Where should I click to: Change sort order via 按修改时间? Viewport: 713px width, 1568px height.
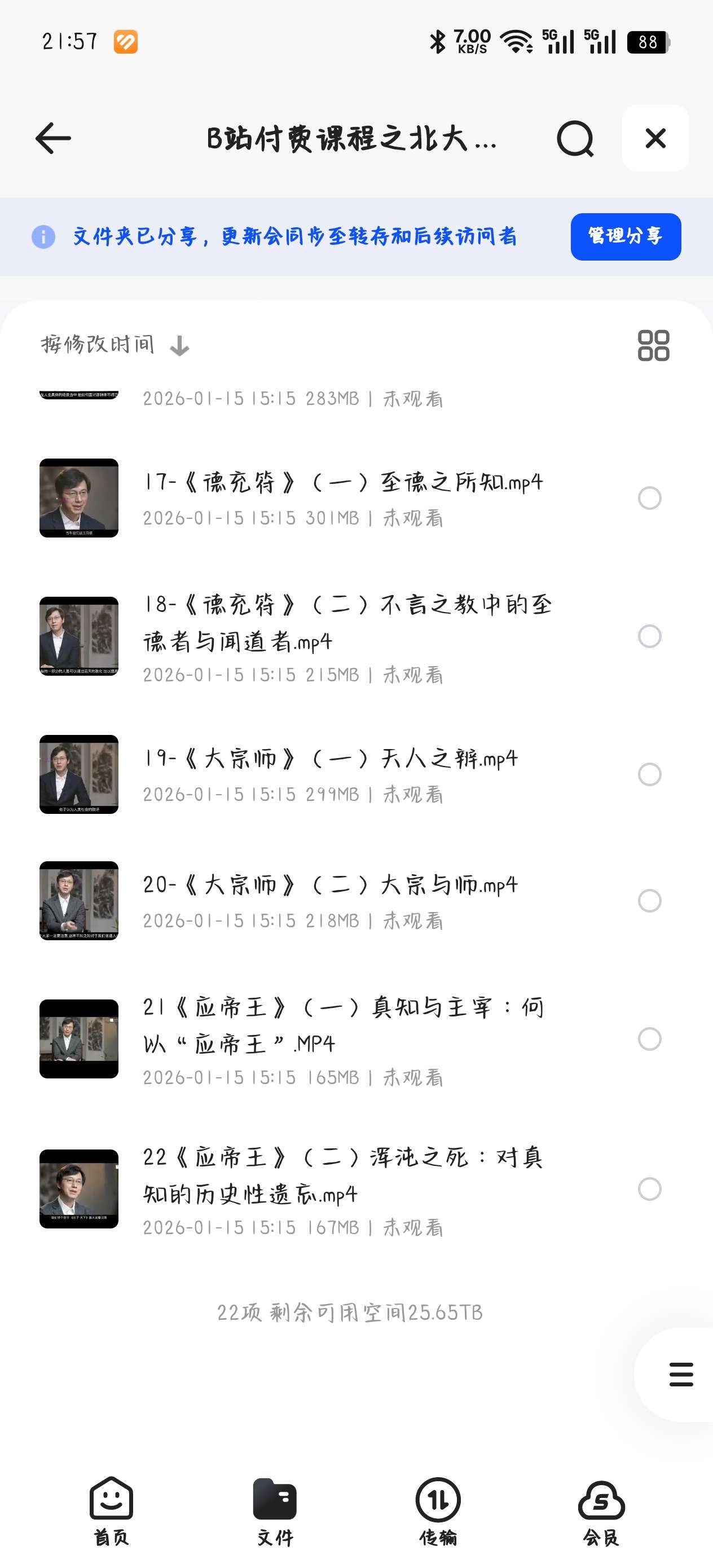(x=114, y=345)
